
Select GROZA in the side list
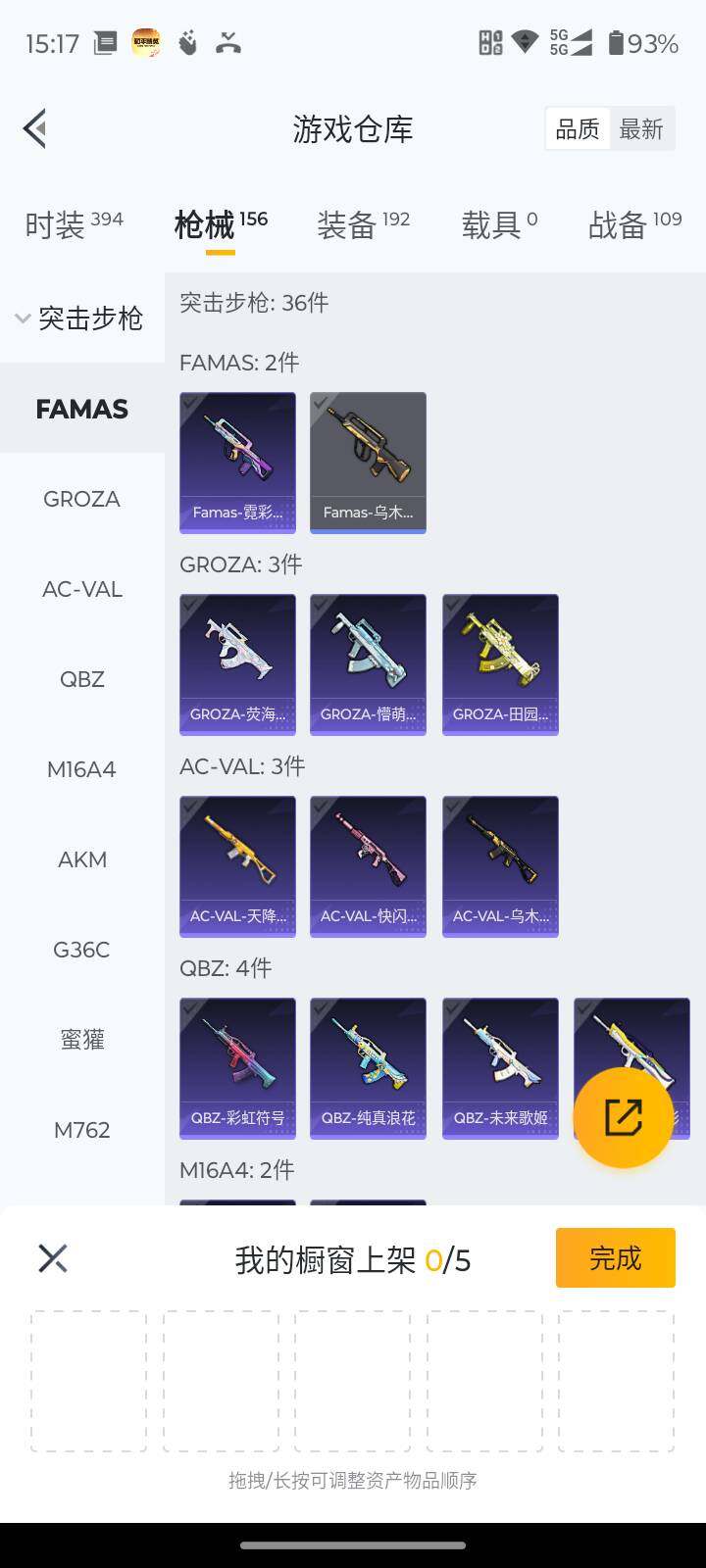tap(81, 499)
